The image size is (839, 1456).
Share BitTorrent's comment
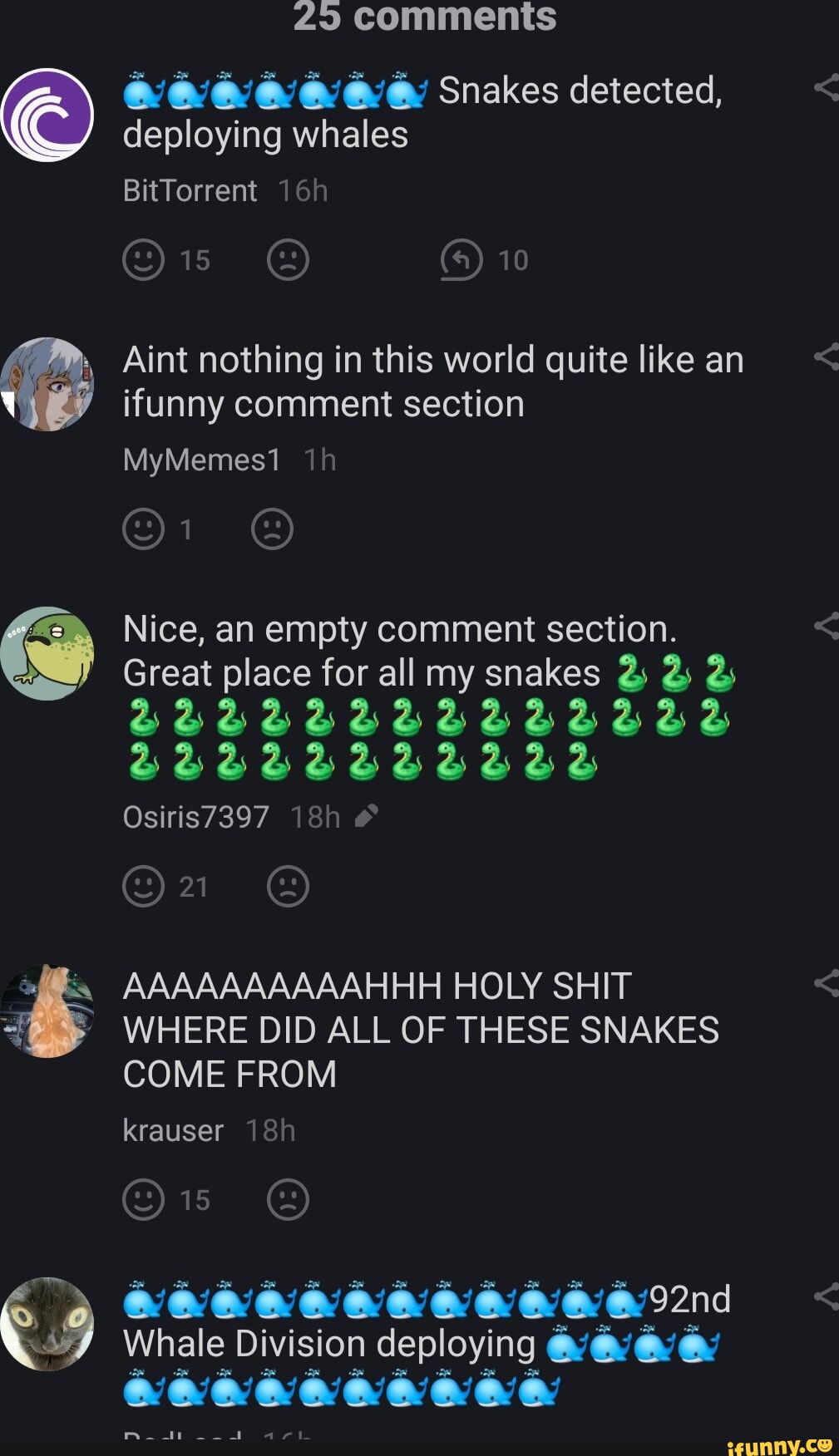tap(826, 88)
